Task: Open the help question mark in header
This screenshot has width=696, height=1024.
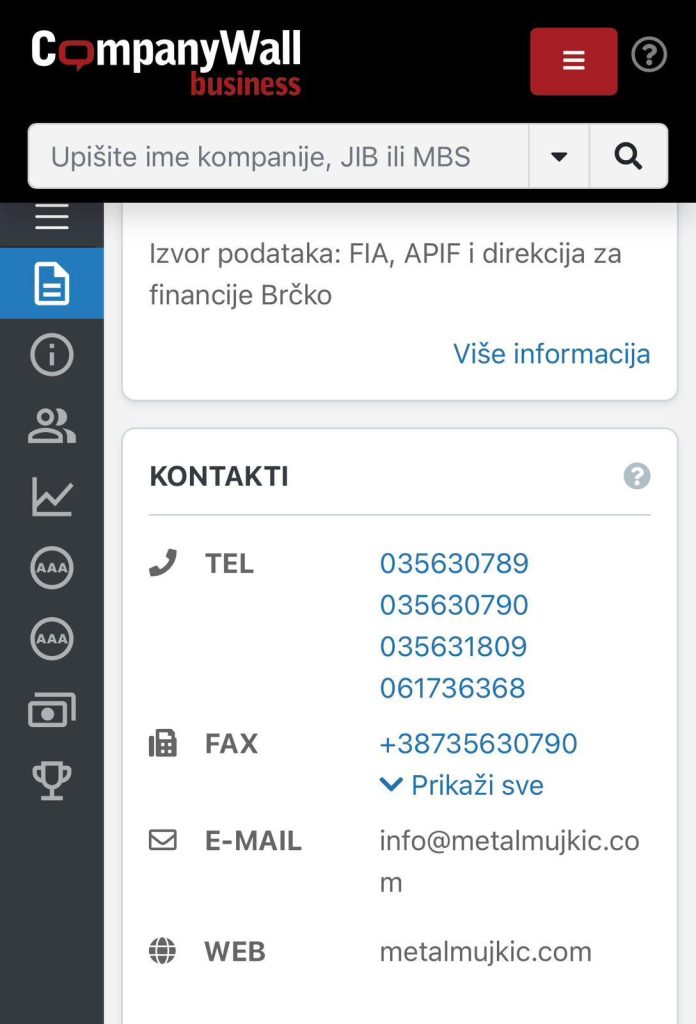Action: pos(649,54)
